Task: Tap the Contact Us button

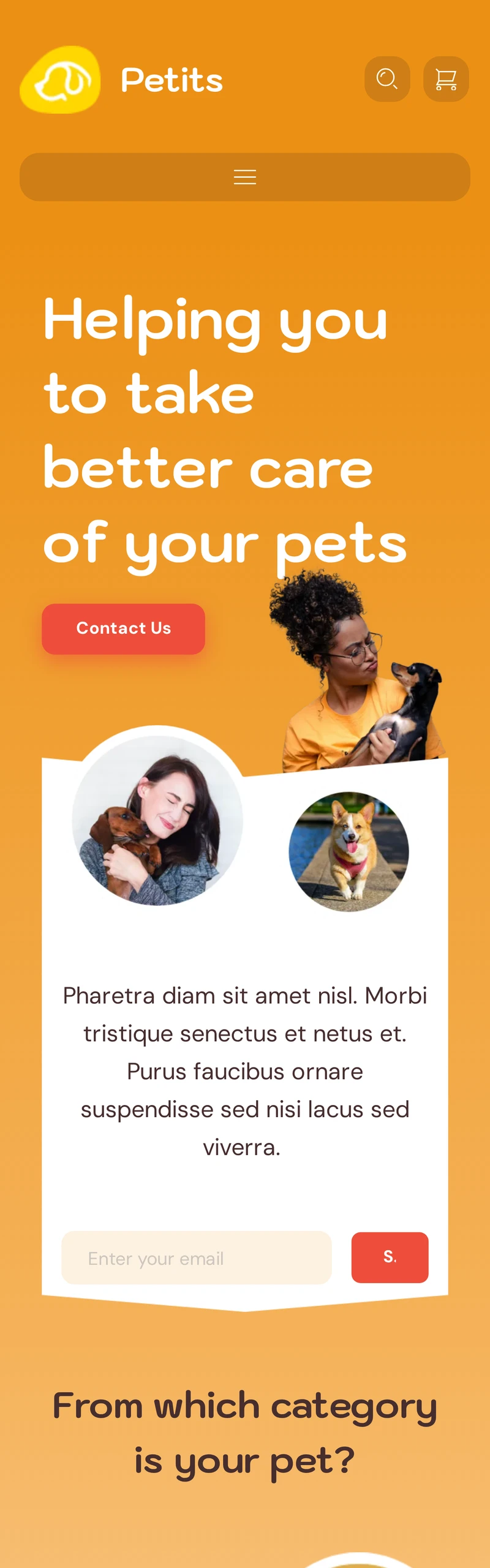Action: (x=123, y=628)
